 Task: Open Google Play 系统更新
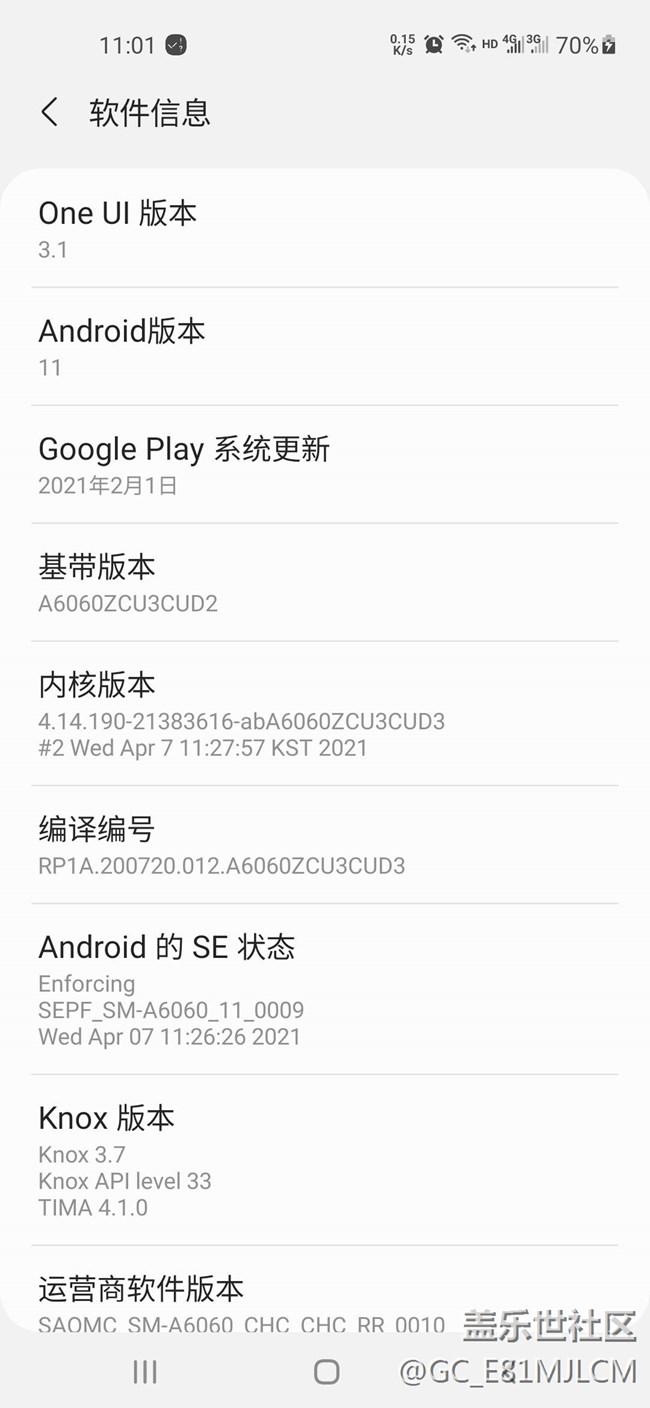[x=324, y=465]
